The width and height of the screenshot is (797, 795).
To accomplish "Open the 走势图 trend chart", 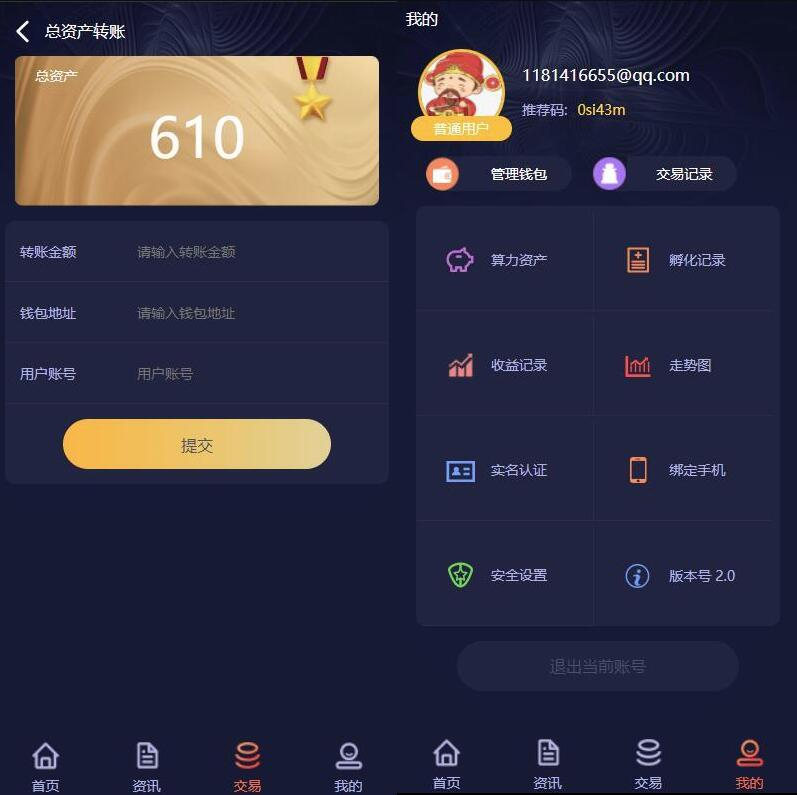I will (686, 365).
